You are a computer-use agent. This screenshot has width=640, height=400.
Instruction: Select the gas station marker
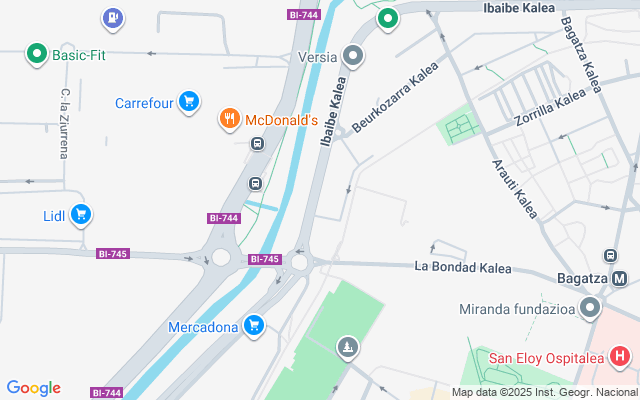pyautogui.click(x=114, y=17)
